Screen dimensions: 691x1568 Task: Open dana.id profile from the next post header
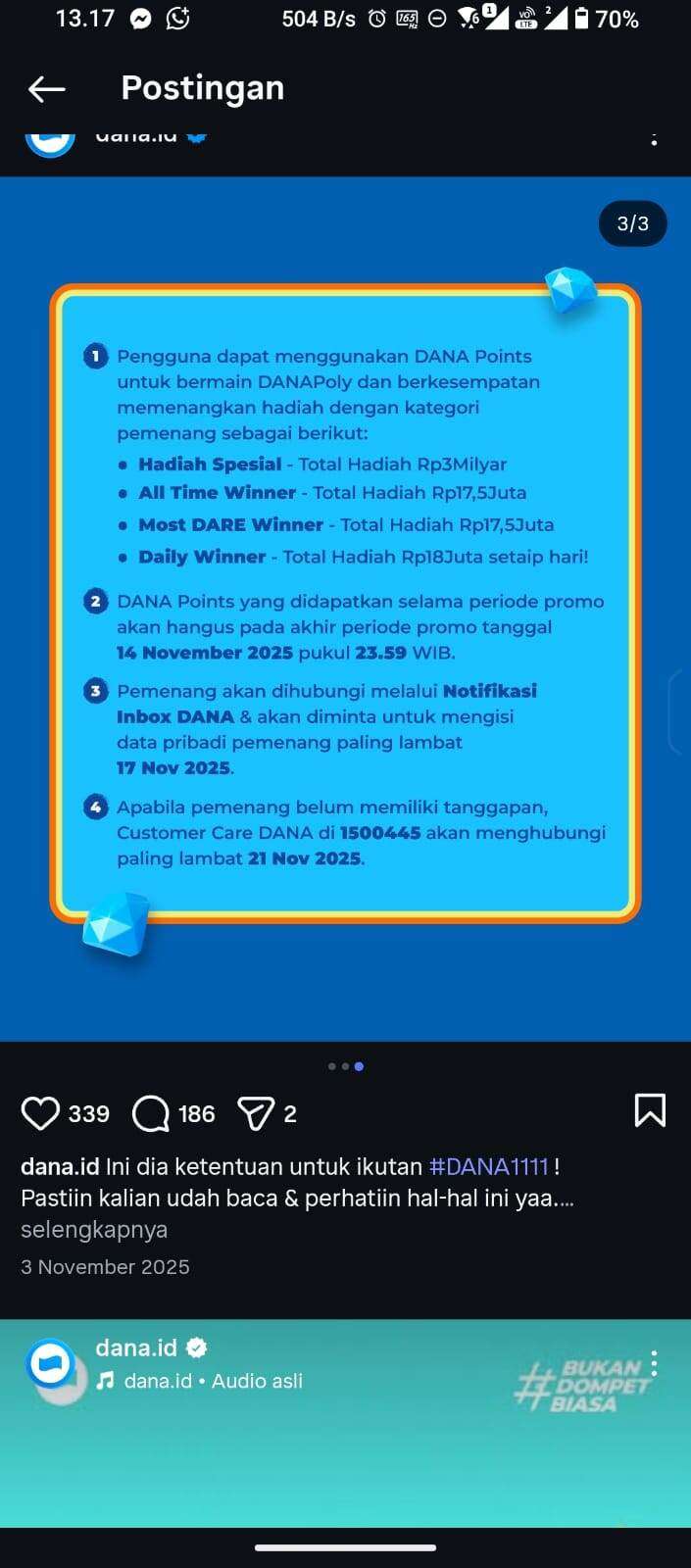pos(136,1347)
